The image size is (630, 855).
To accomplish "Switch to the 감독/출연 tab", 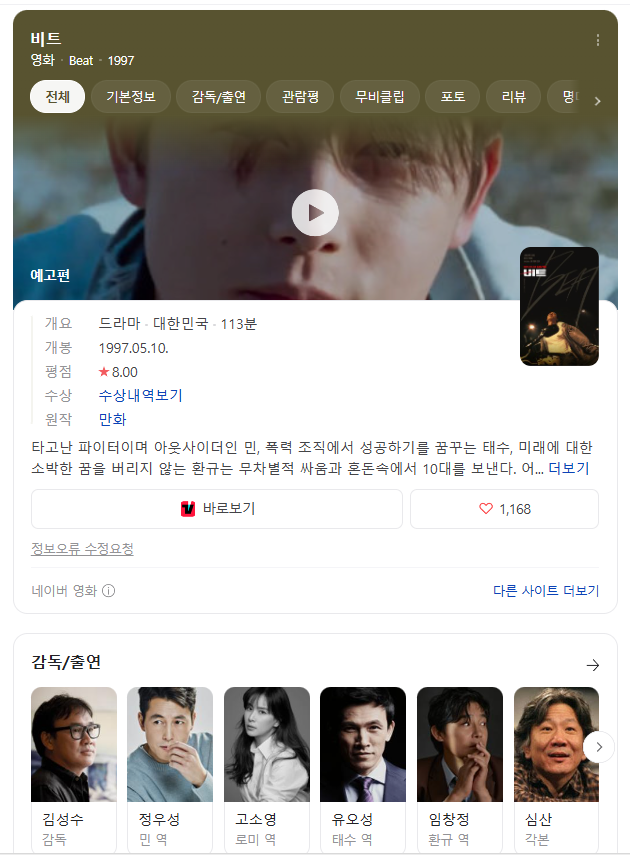I will (219, 97).
